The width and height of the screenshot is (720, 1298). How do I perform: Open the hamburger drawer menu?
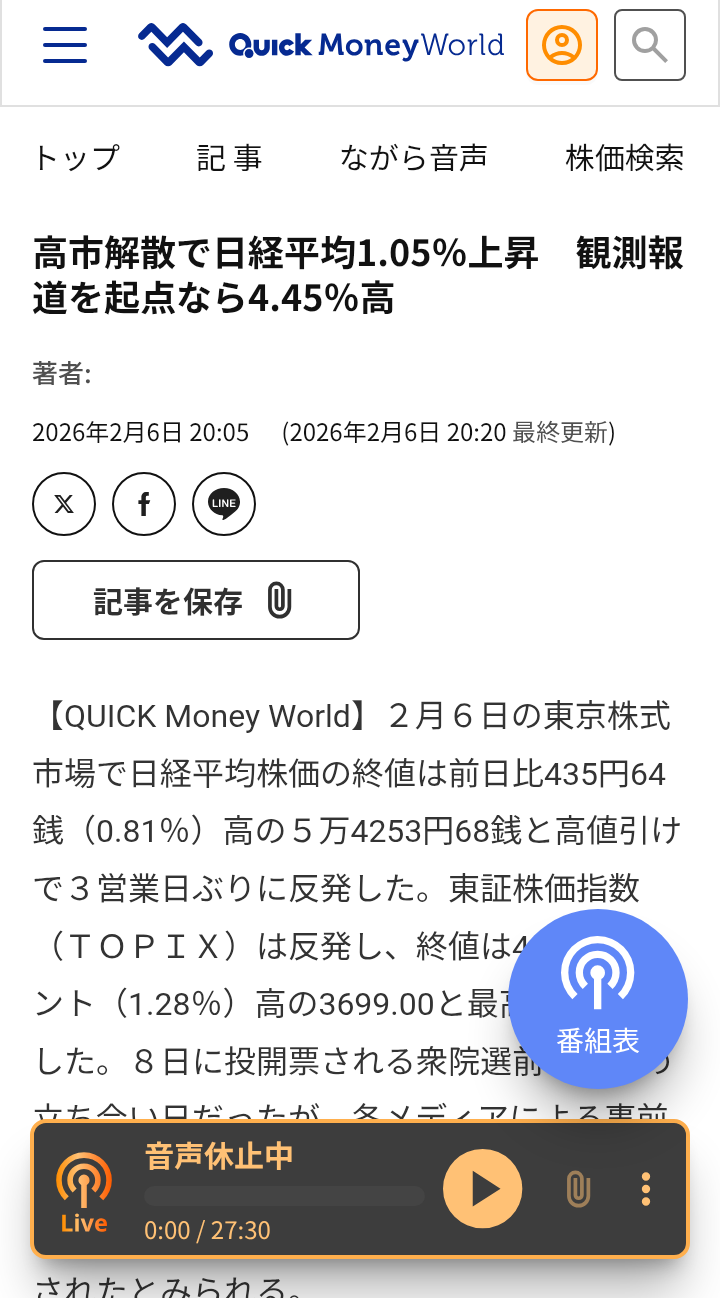pyautogui.click(x=65, y=45)
